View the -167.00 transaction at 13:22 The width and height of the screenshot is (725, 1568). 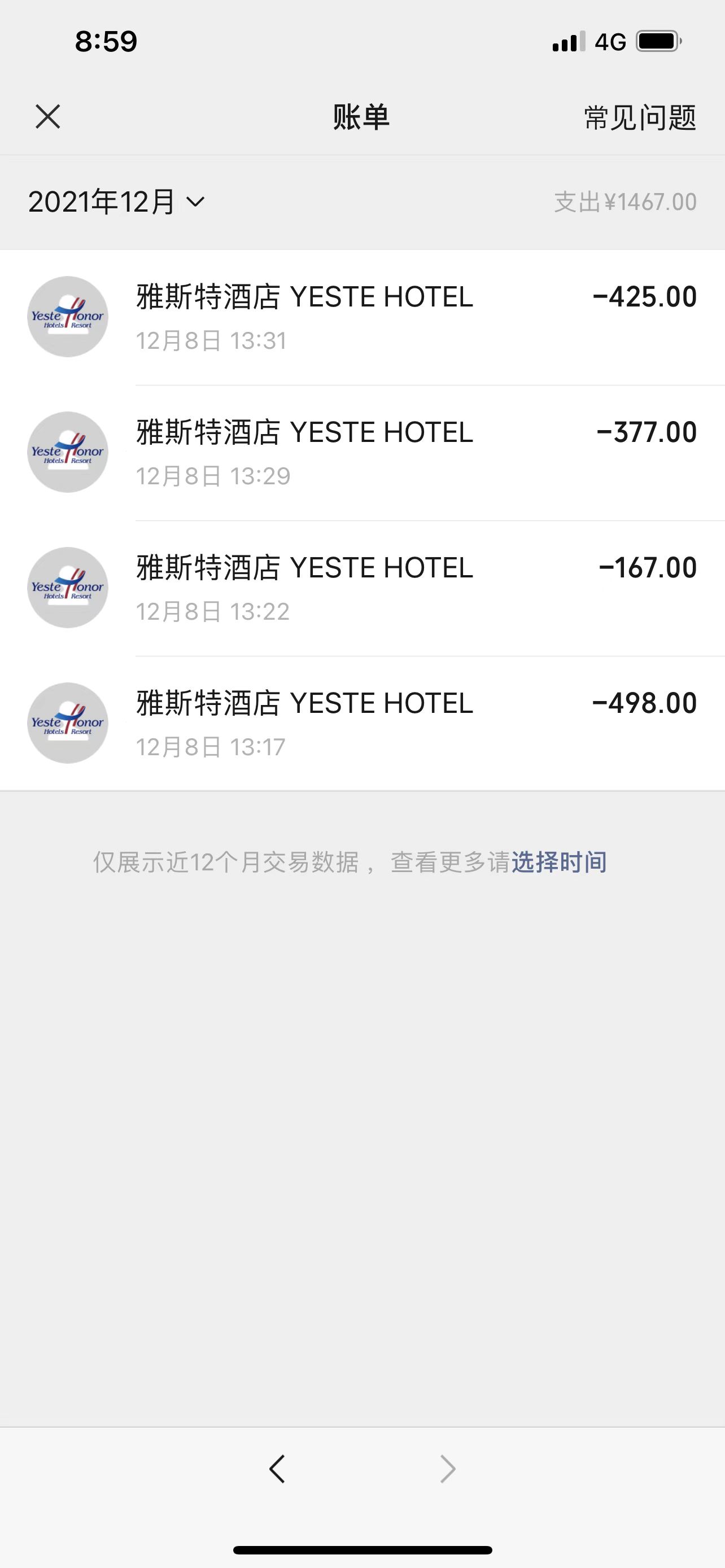click(x=362, y=589)
